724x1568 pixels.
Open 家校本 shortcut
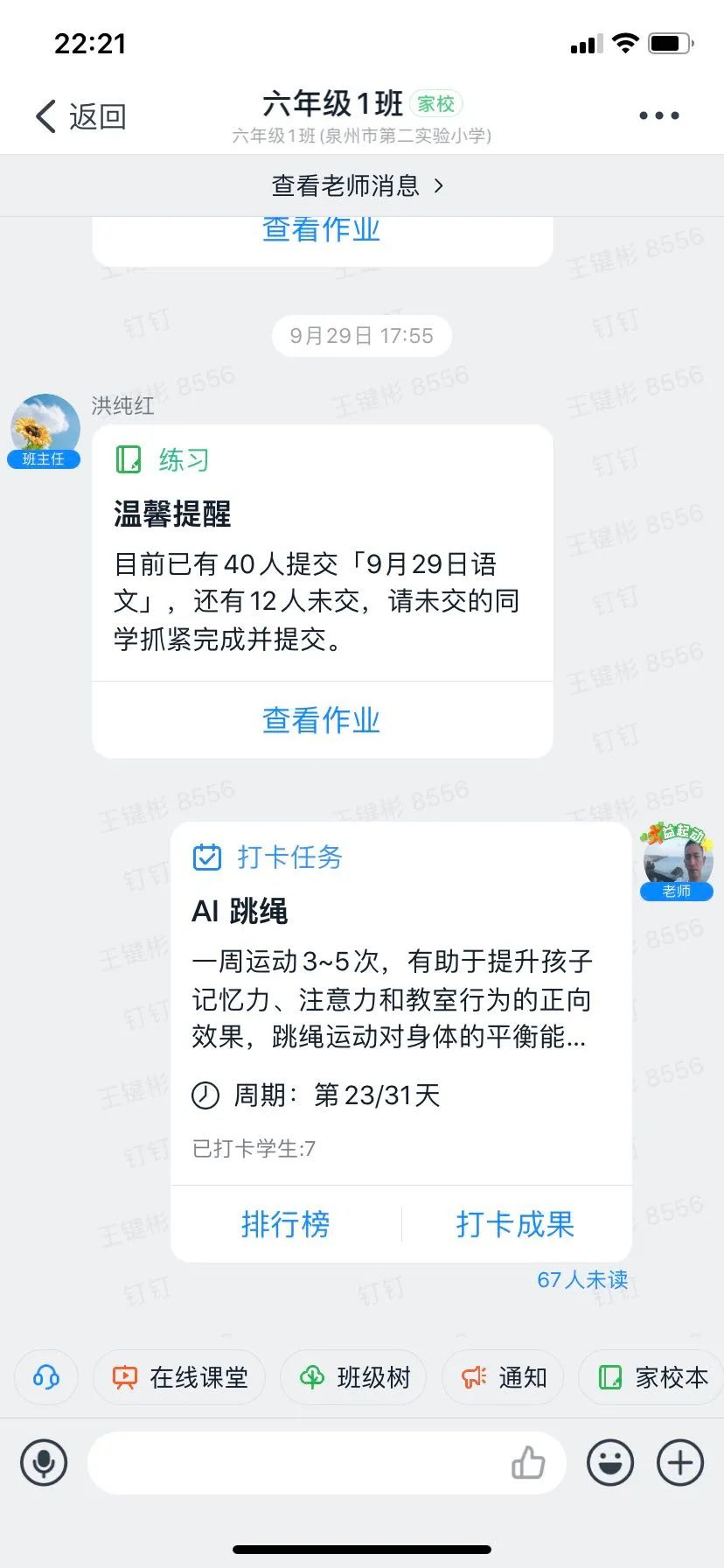tap(652, 1377)
